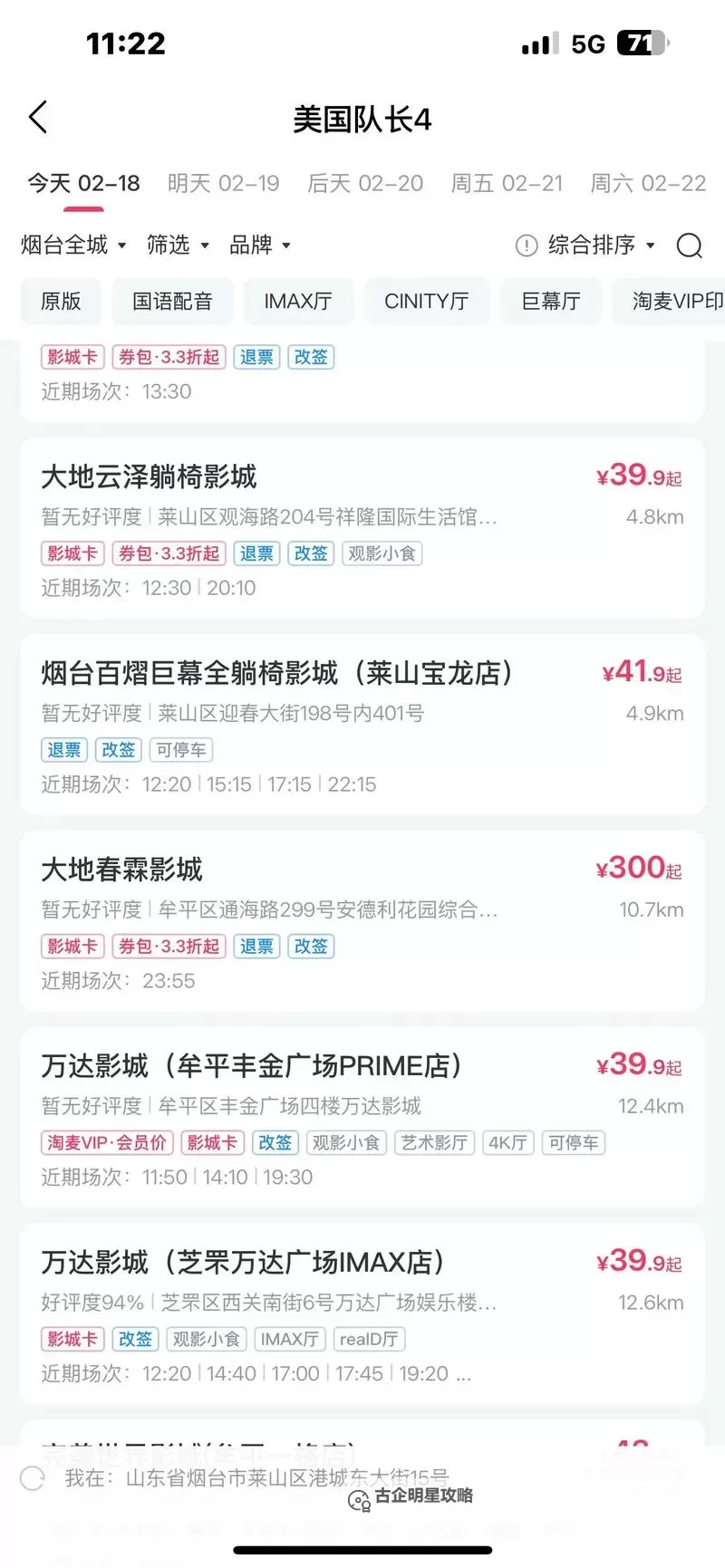This screenshot has height=1568, width=725.
Task: Toggle the IMAX厅 filter chip
Action: pyautogui.click(x=299, y=301)
